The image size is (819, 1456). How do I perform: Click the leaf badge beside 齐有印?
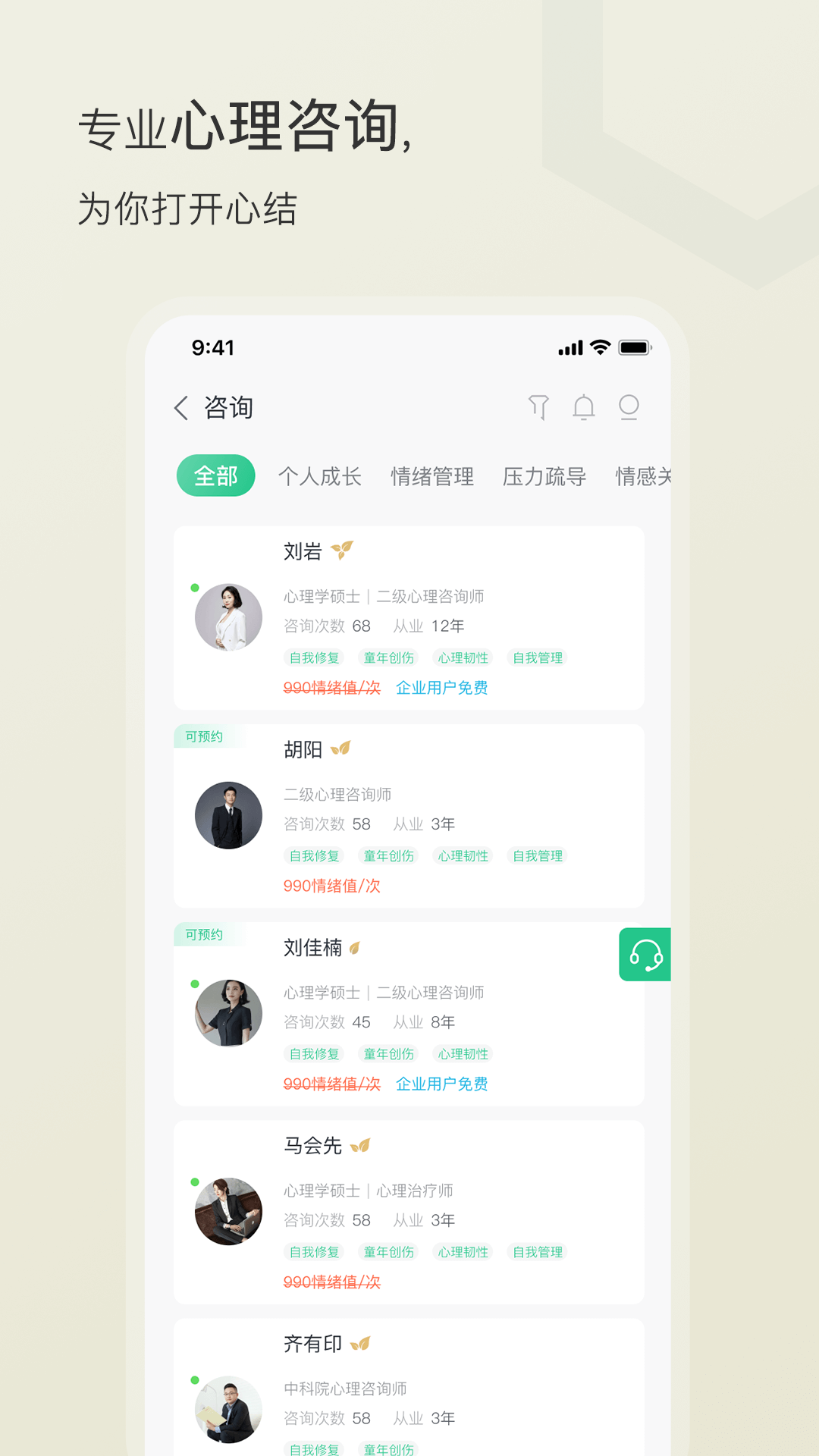[362, 1342]
